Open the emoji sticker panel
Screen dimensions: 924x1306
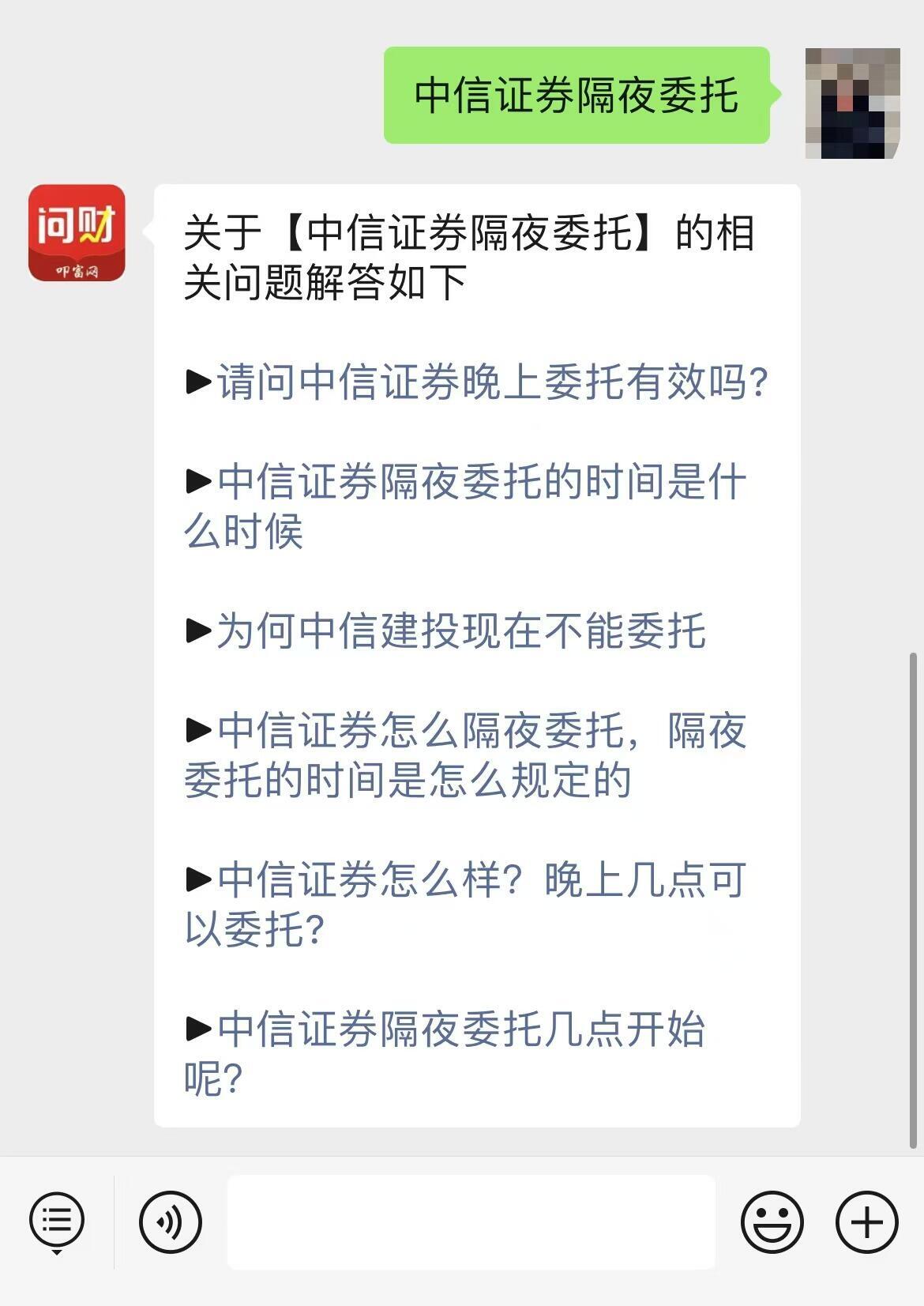(x=772, y=1221)
